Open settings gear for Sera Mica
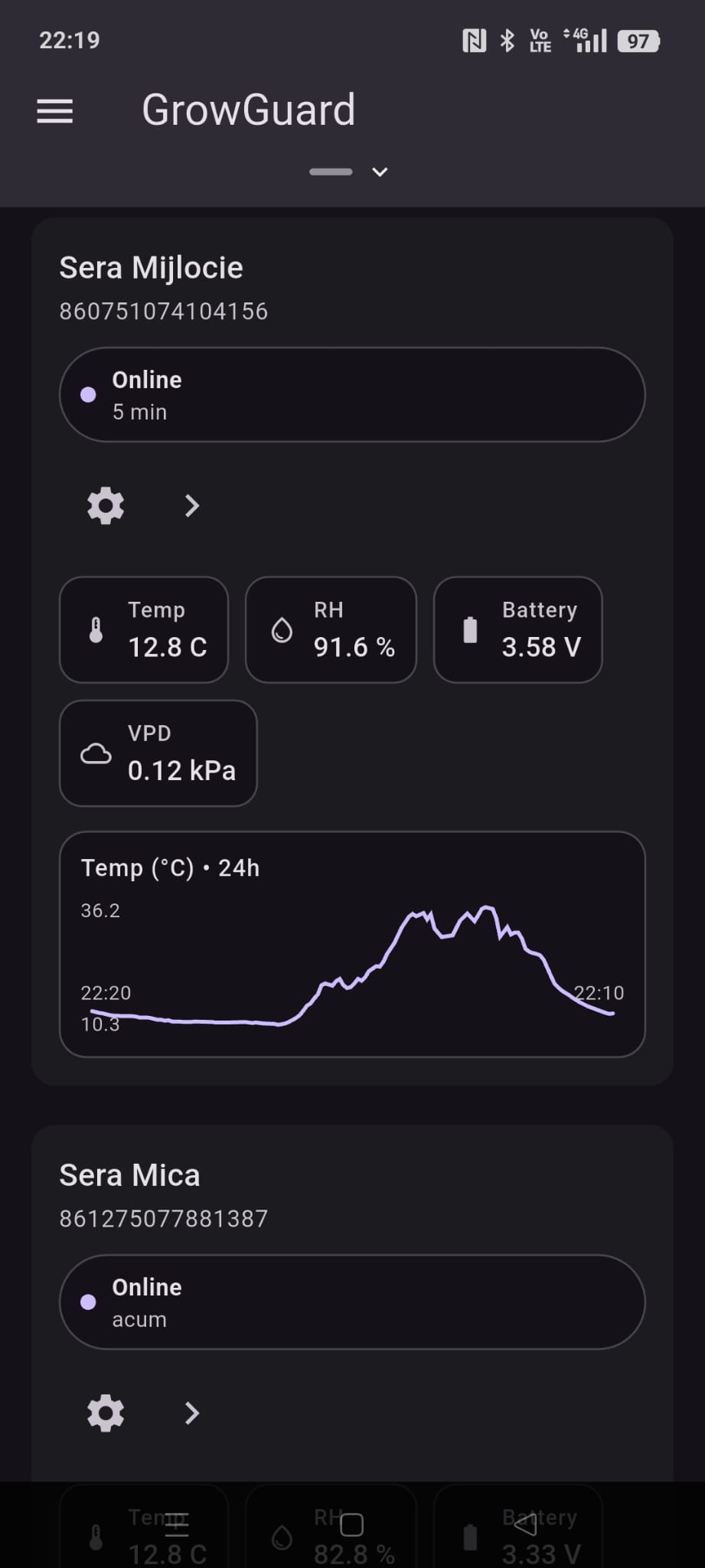Image resolution: width=705 pixels, height=1568 pixels. point(106,1413)
